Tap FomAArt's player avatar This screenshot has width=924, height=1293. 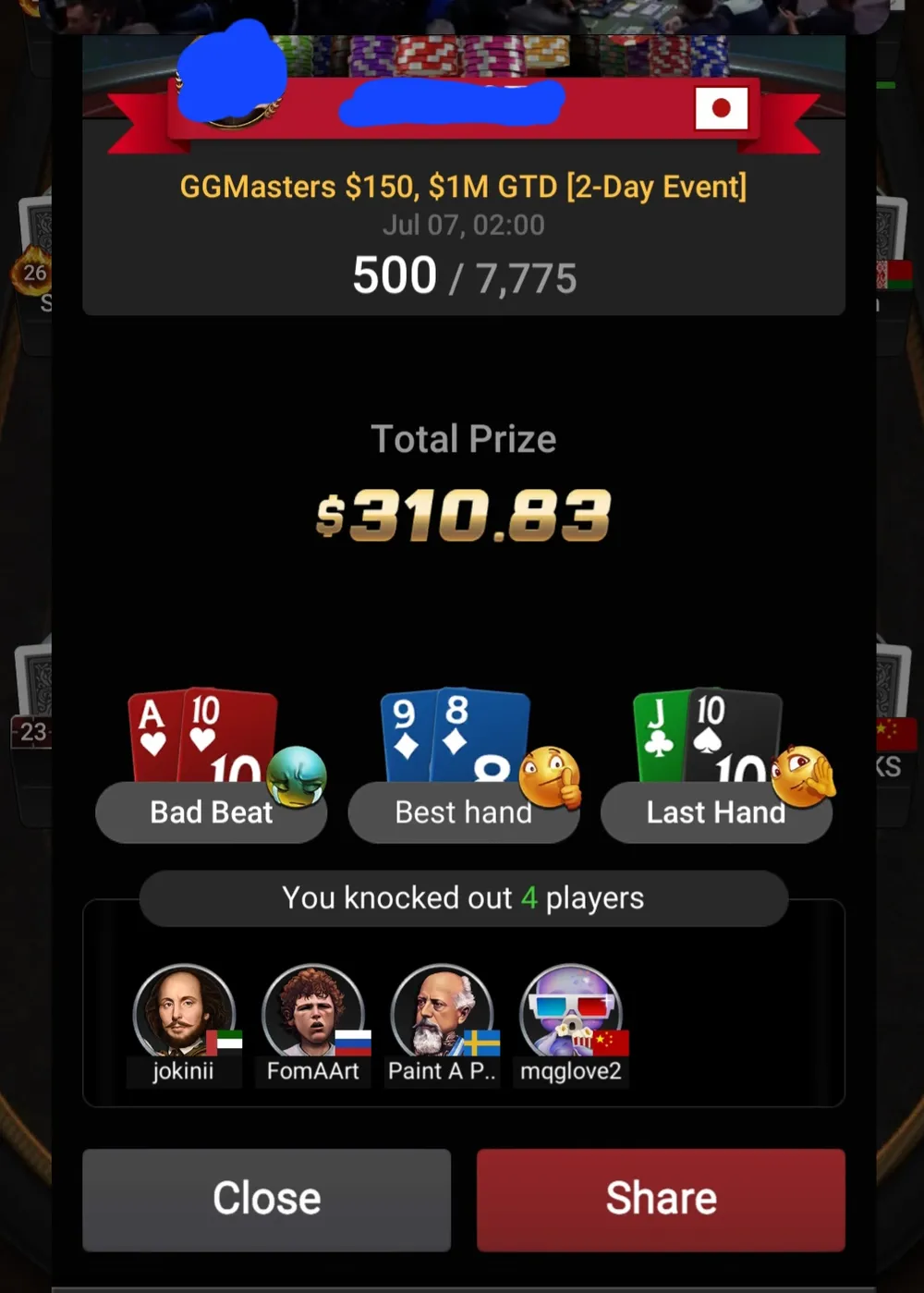pyautogui.click(x=312, y=1012)
